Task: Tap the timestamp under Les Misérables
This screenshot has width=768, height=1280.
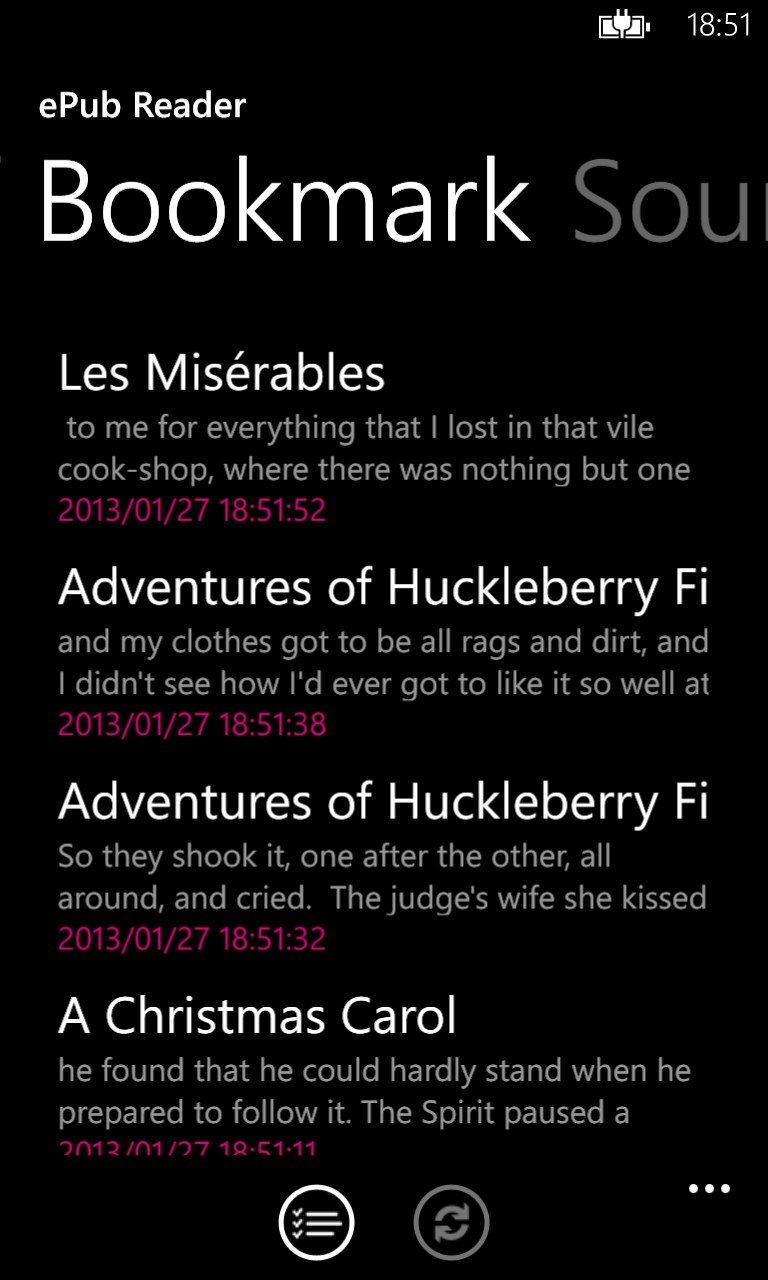Action: click(x=192, y=510)
